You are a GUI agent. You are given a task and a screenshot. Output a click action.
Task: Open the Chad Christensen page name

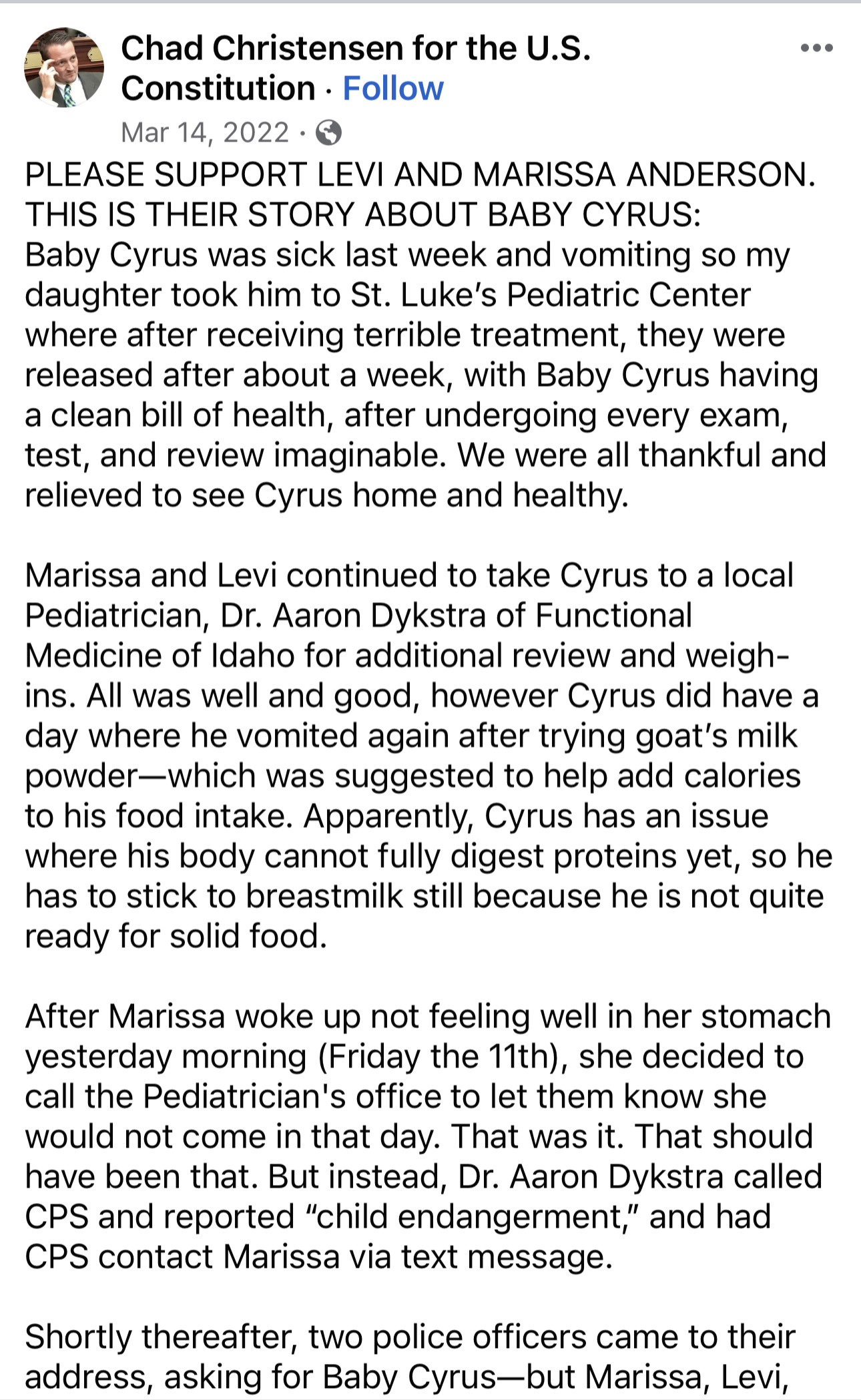(356, 49)
